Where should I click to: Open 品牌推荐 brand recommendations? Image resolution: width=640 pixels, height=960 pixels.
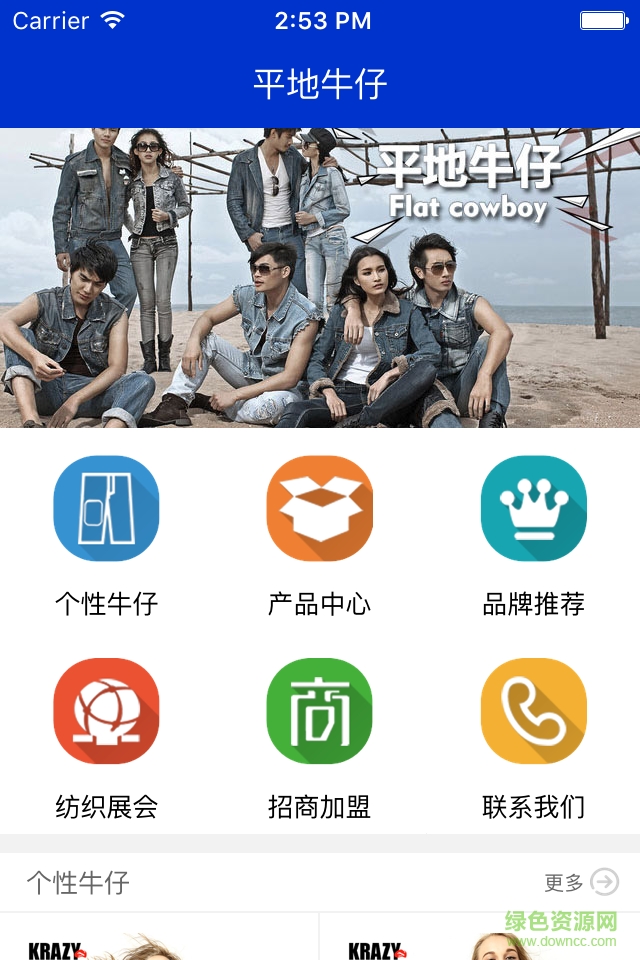(x=533, y=509)
